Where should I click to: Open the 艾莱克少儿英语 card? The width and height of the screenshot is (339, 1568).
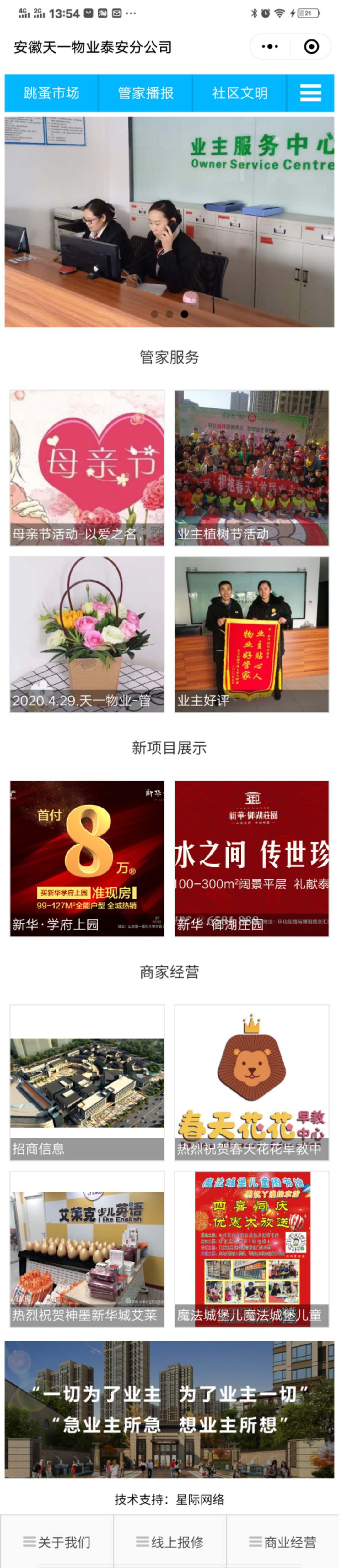87,1249
